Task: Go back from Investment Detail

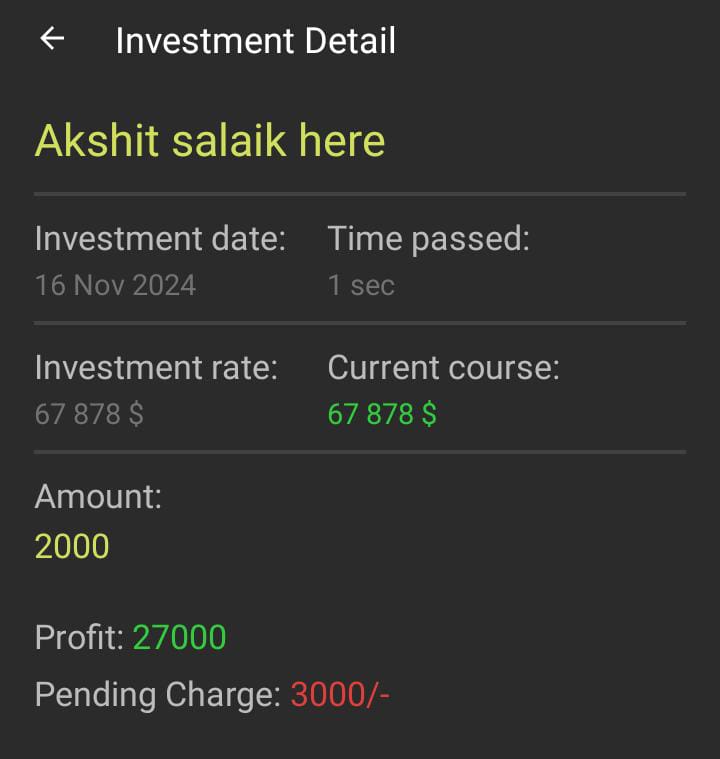Action: tap(52, 39)
